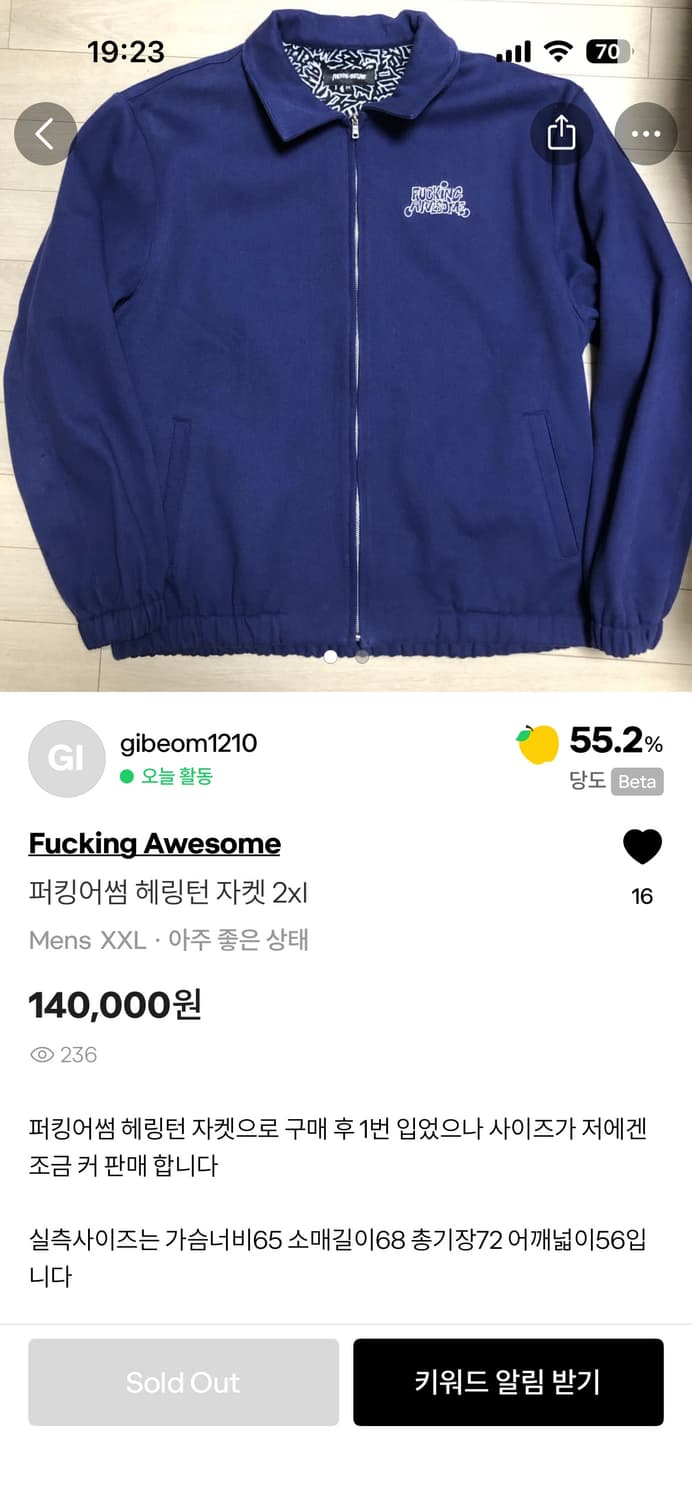Go back to the previous screen
The image size is (692, 1500).
click(x=45, y=133)
